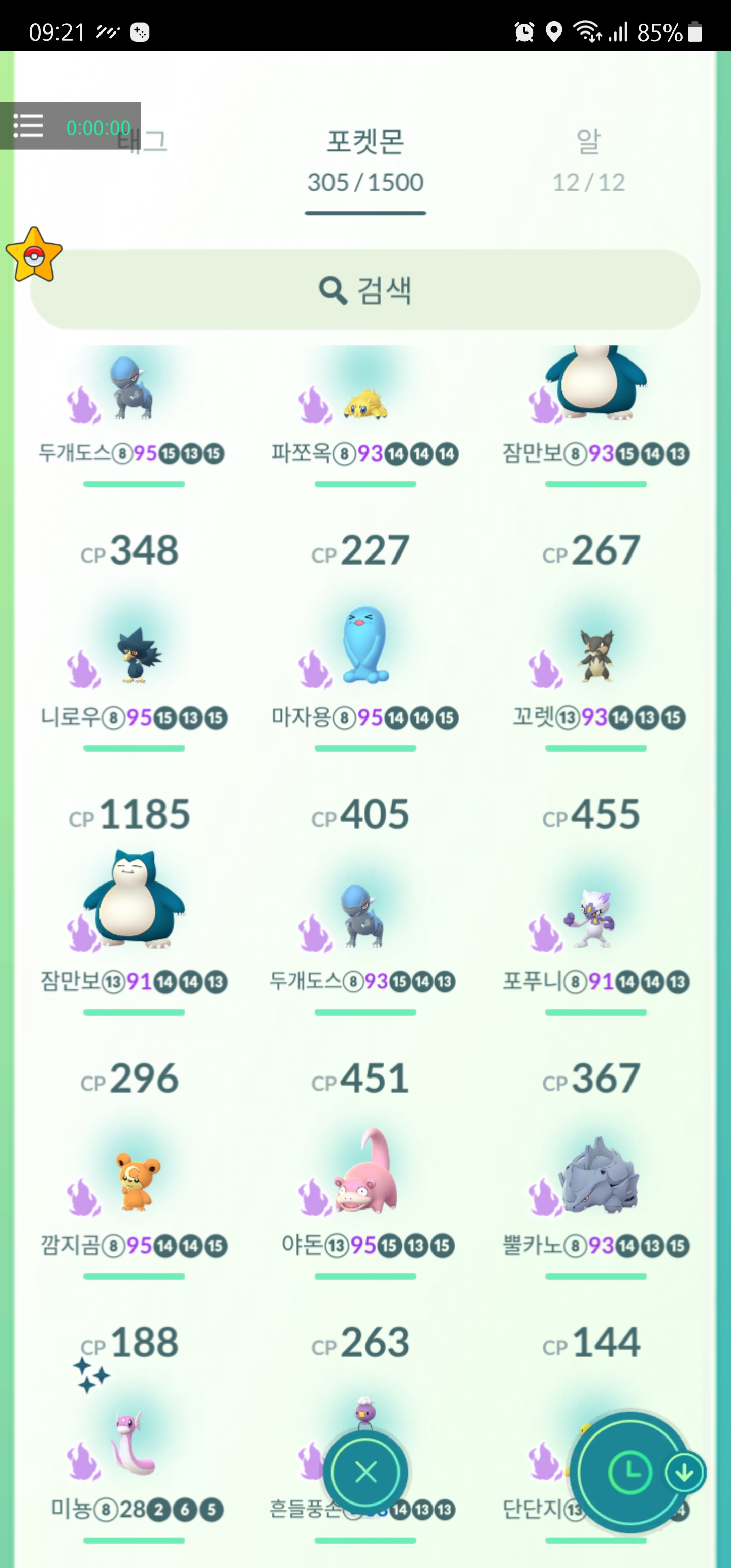Open 꼬렛 CP 267
Viewport: 731px width, 1568px height.
(x=596, y=655)
